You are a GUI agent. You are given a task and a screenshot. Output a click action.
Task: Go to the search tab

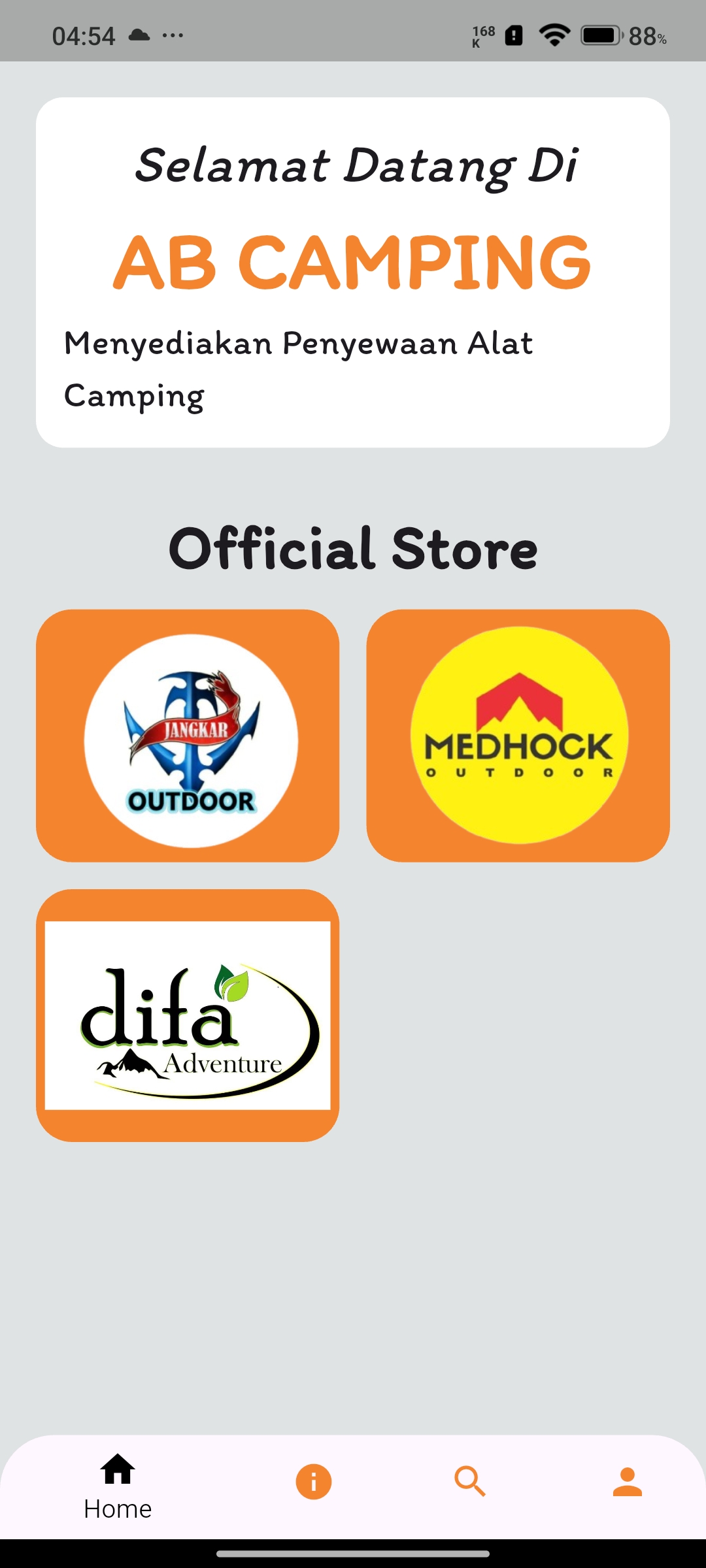coord(470,1482)
